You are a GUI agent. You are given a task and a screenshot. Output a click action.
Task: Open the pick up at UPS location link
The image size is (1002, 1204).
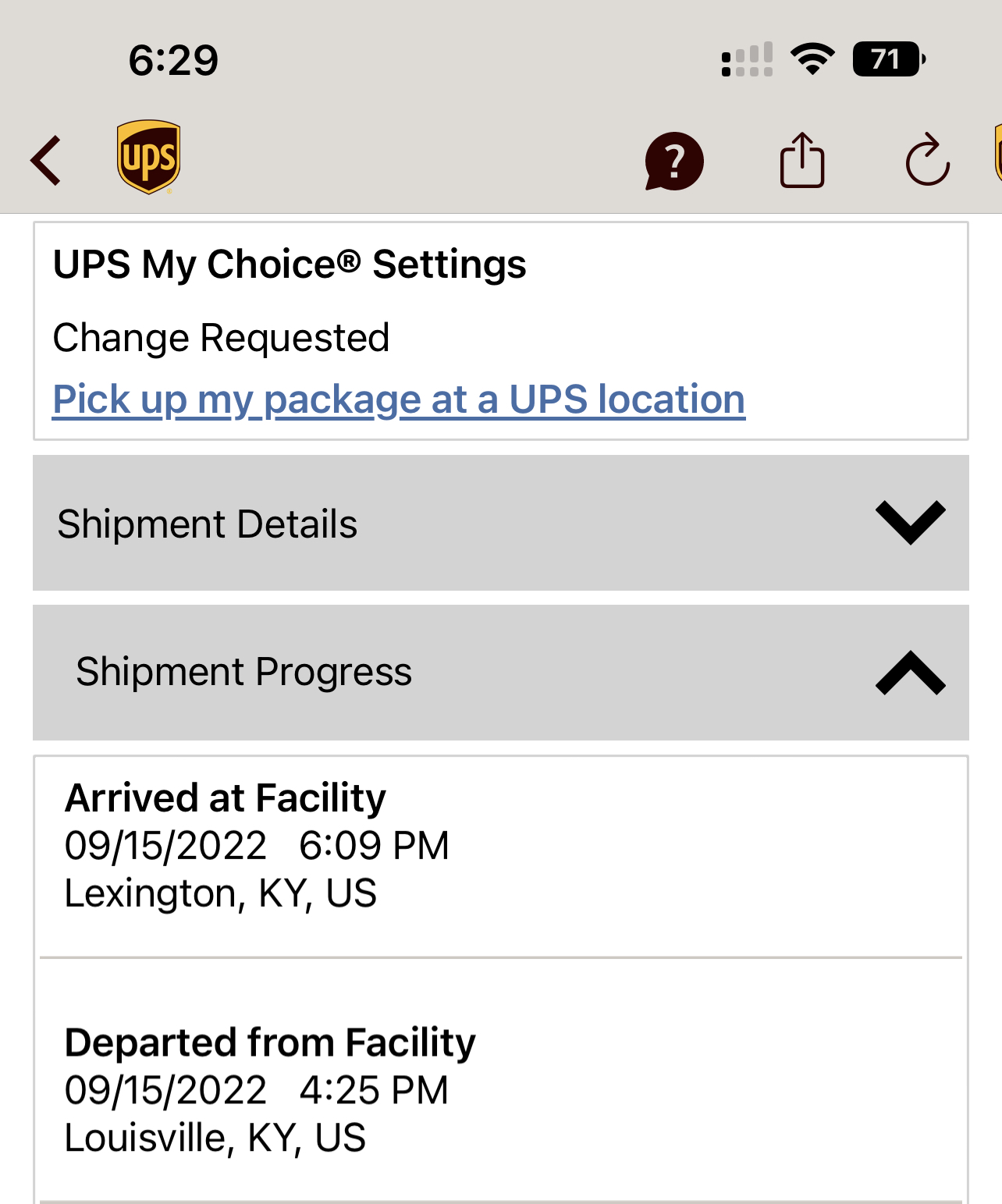coord(399,400)
